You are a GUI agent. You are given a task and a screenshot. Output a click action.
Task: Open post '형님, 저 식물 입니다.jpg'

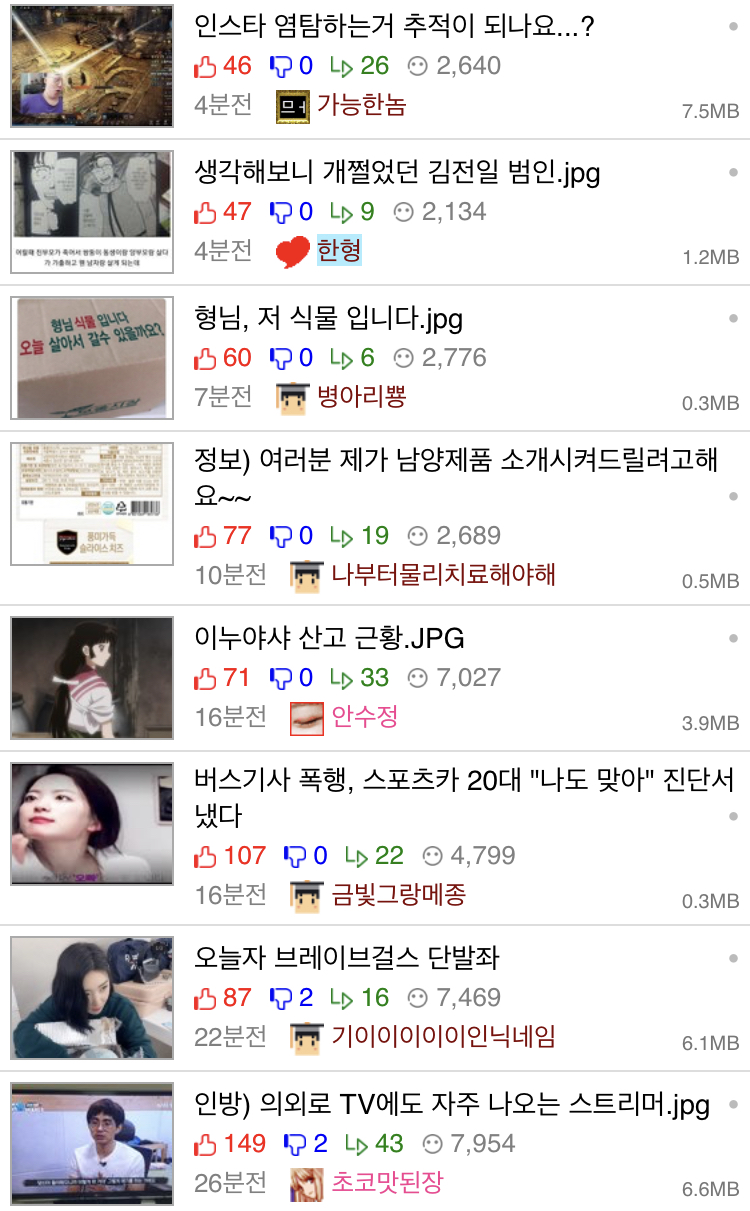click(329, 319)
